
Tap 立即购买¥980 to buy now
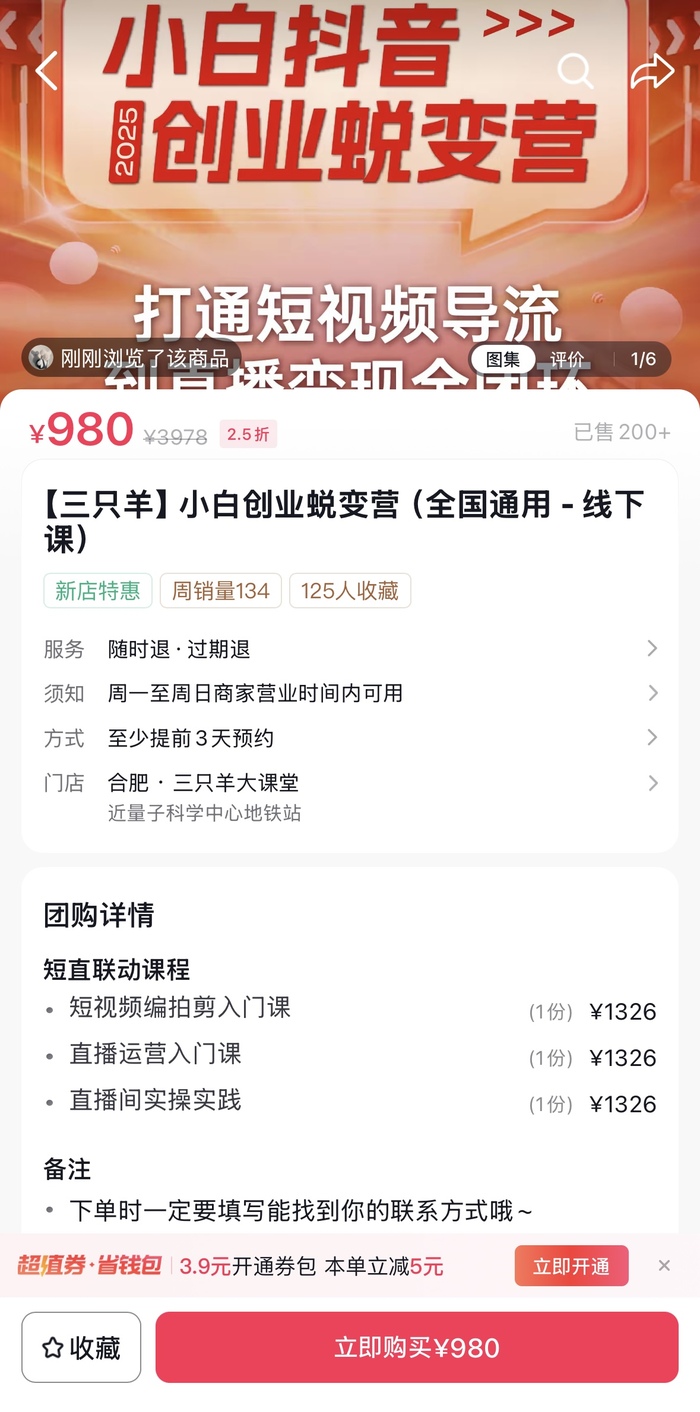[x=416, y=1347]
